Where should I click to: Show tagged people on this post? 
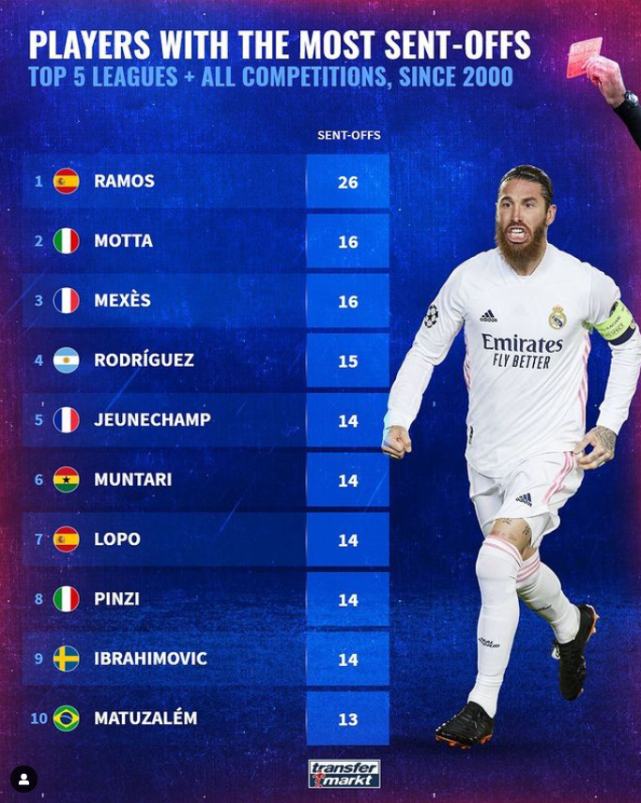(23, 778)
